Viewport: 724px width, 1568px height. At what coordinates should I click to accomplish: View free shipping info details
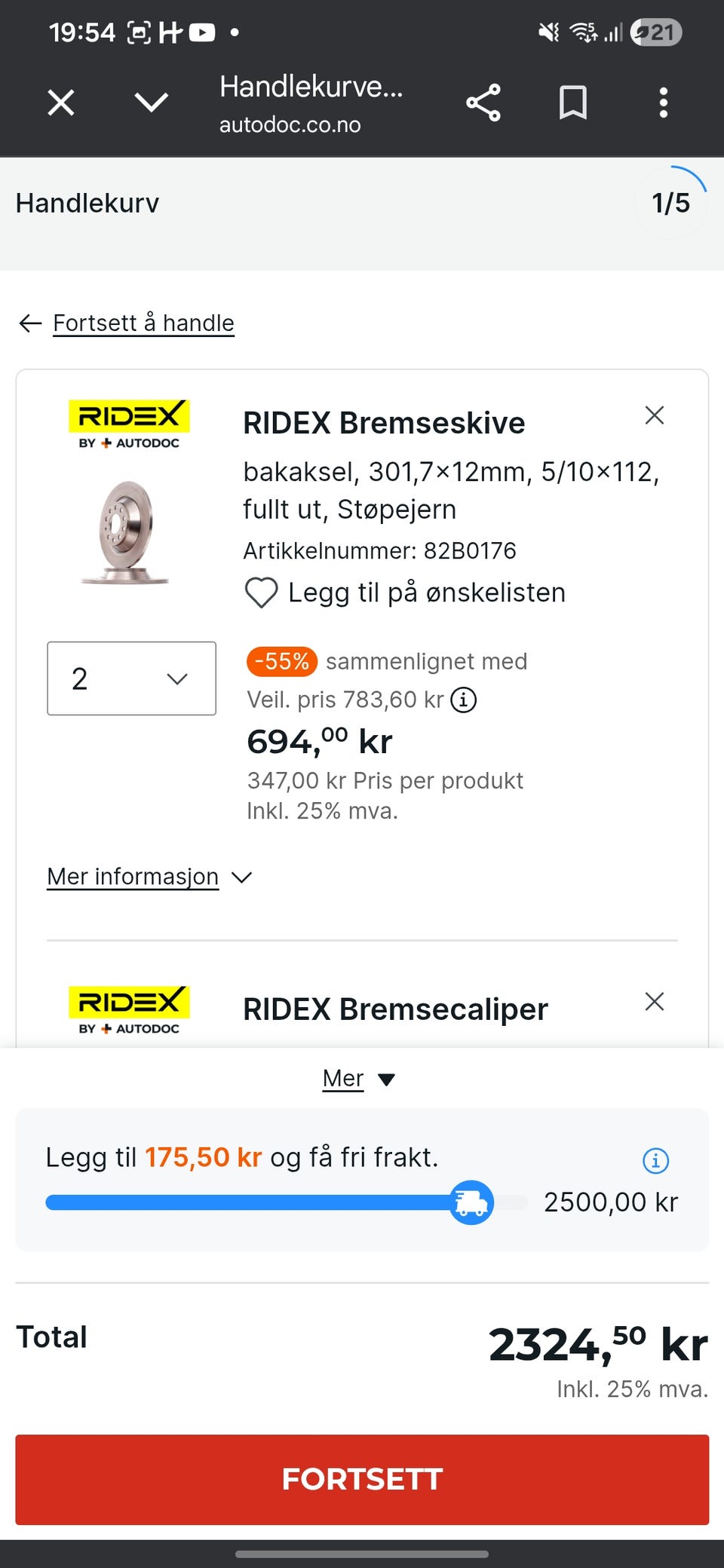655,1162
